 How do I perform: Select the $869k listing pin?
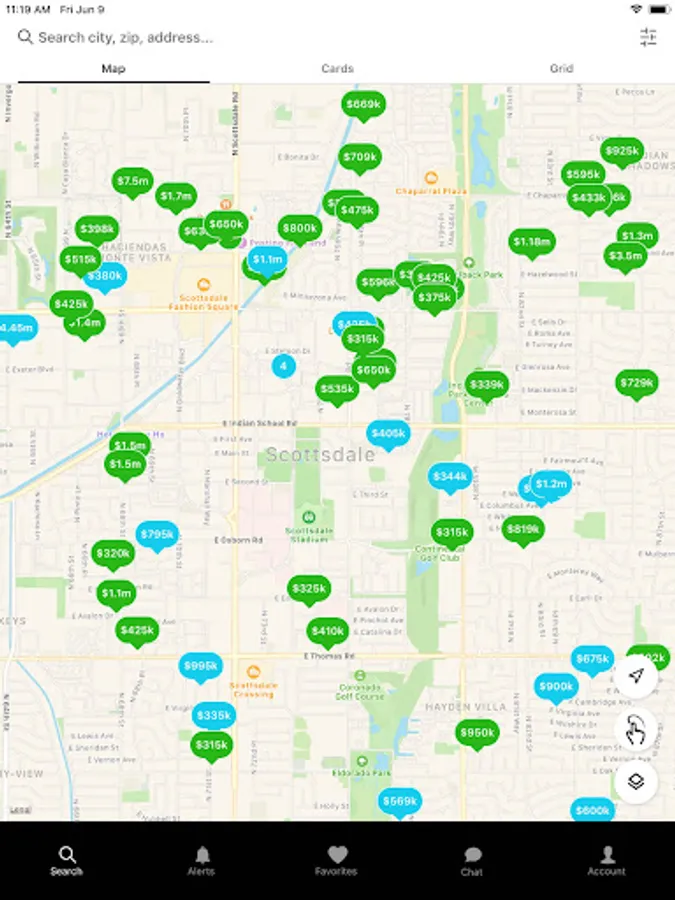point(363,106)
